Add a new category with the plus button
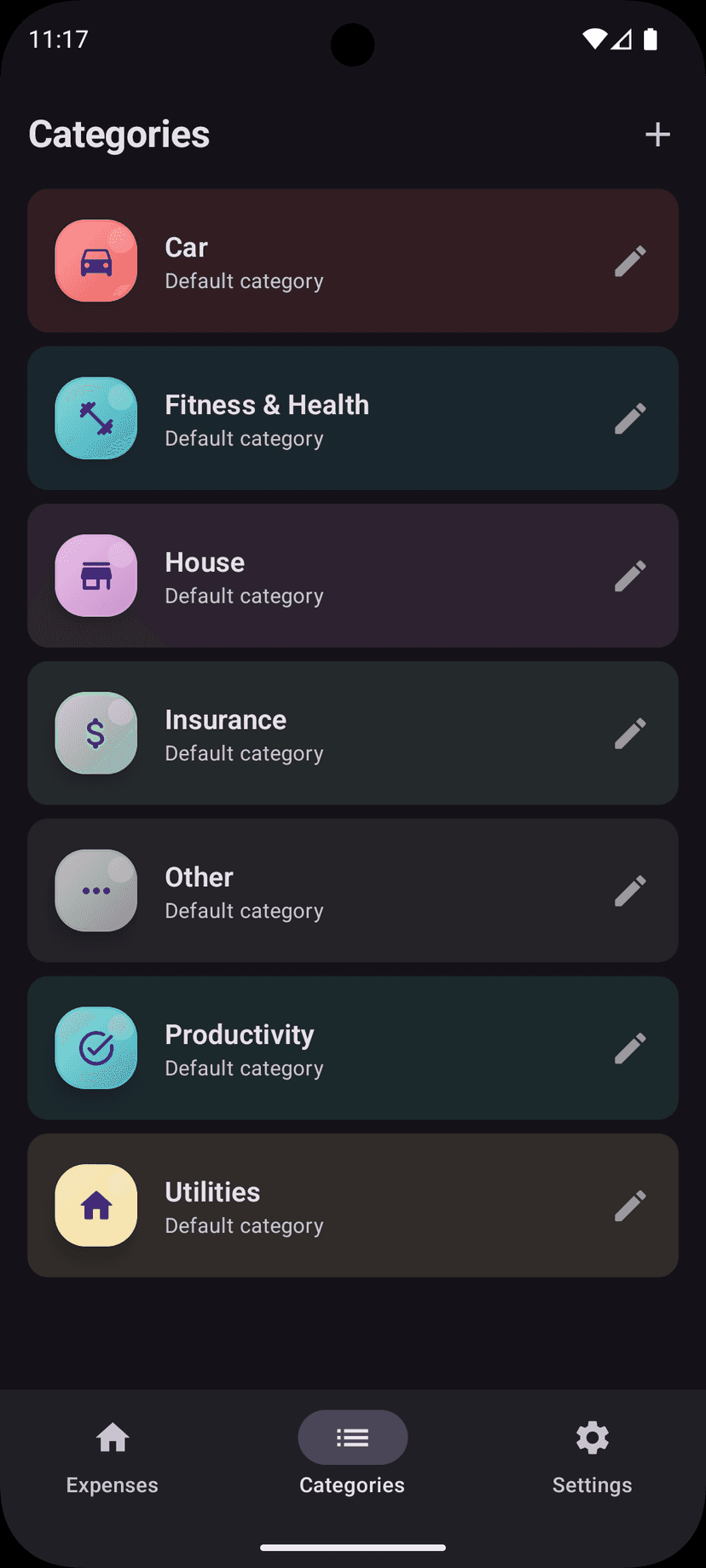 coord(657,134)
